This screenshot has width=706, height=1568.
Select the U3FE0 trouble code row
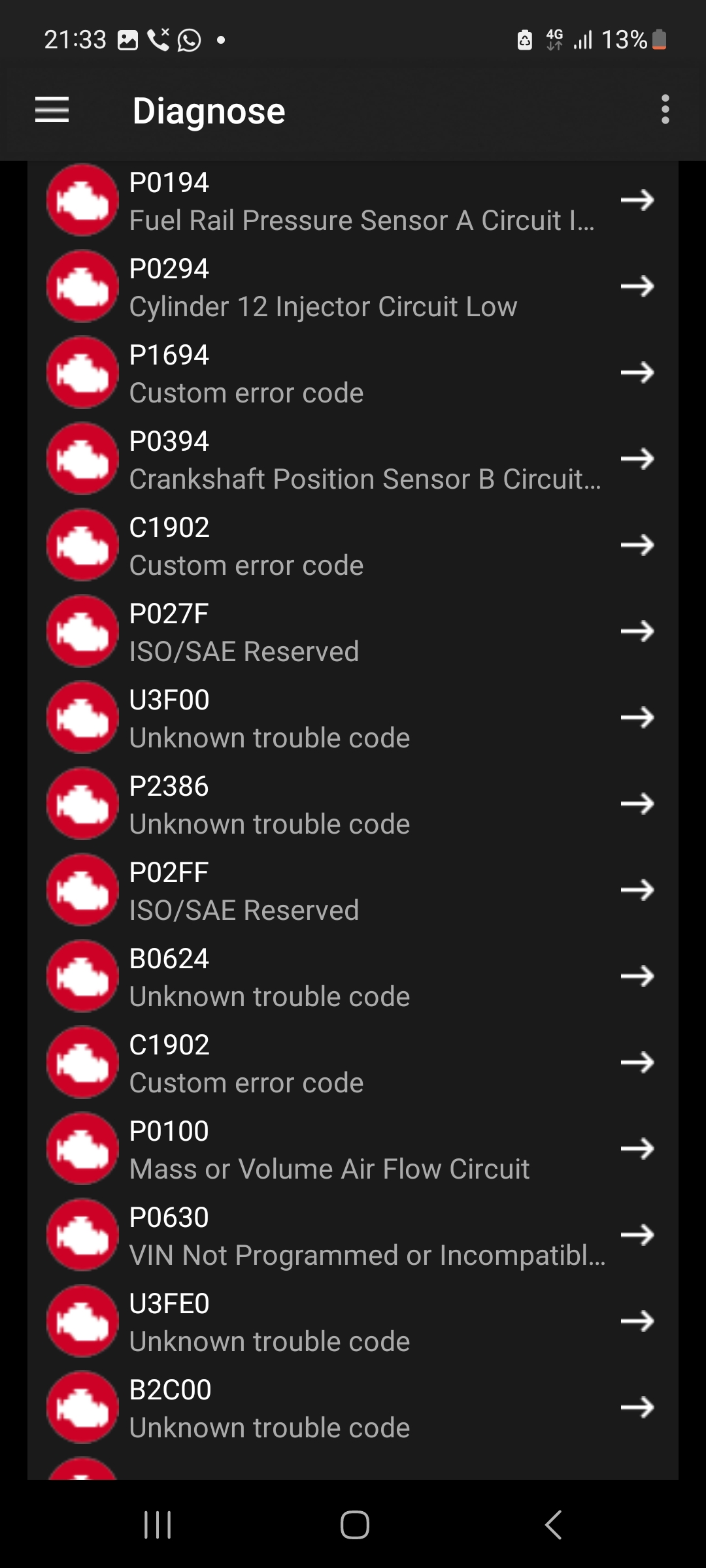[353, 1321]
